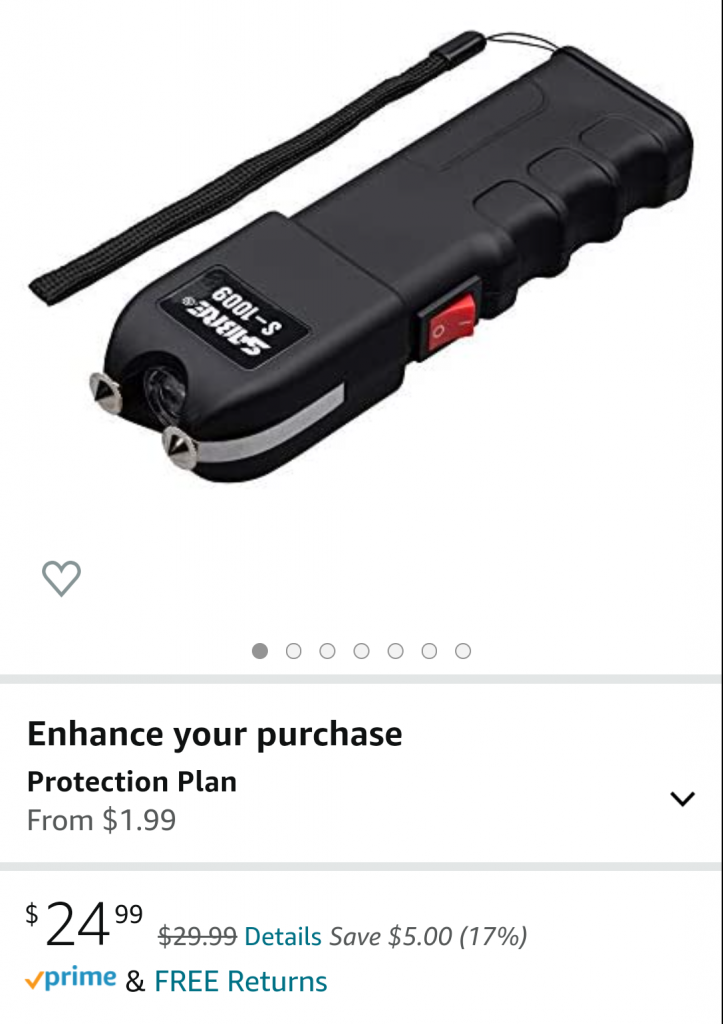Viewport: 723px width, 1024px height.
Task: Expand the Protection Plan options
Action: 682,798
